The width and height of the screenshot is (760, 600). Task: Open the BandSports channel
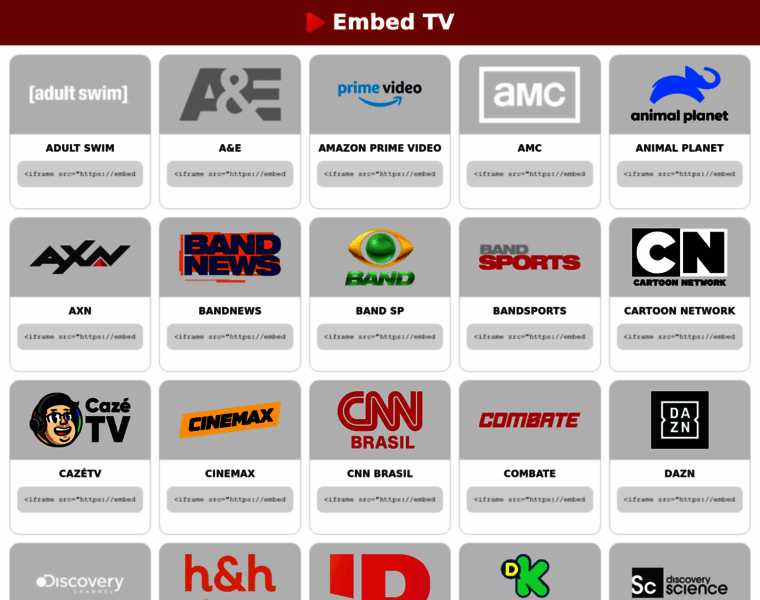pos(530,258)
